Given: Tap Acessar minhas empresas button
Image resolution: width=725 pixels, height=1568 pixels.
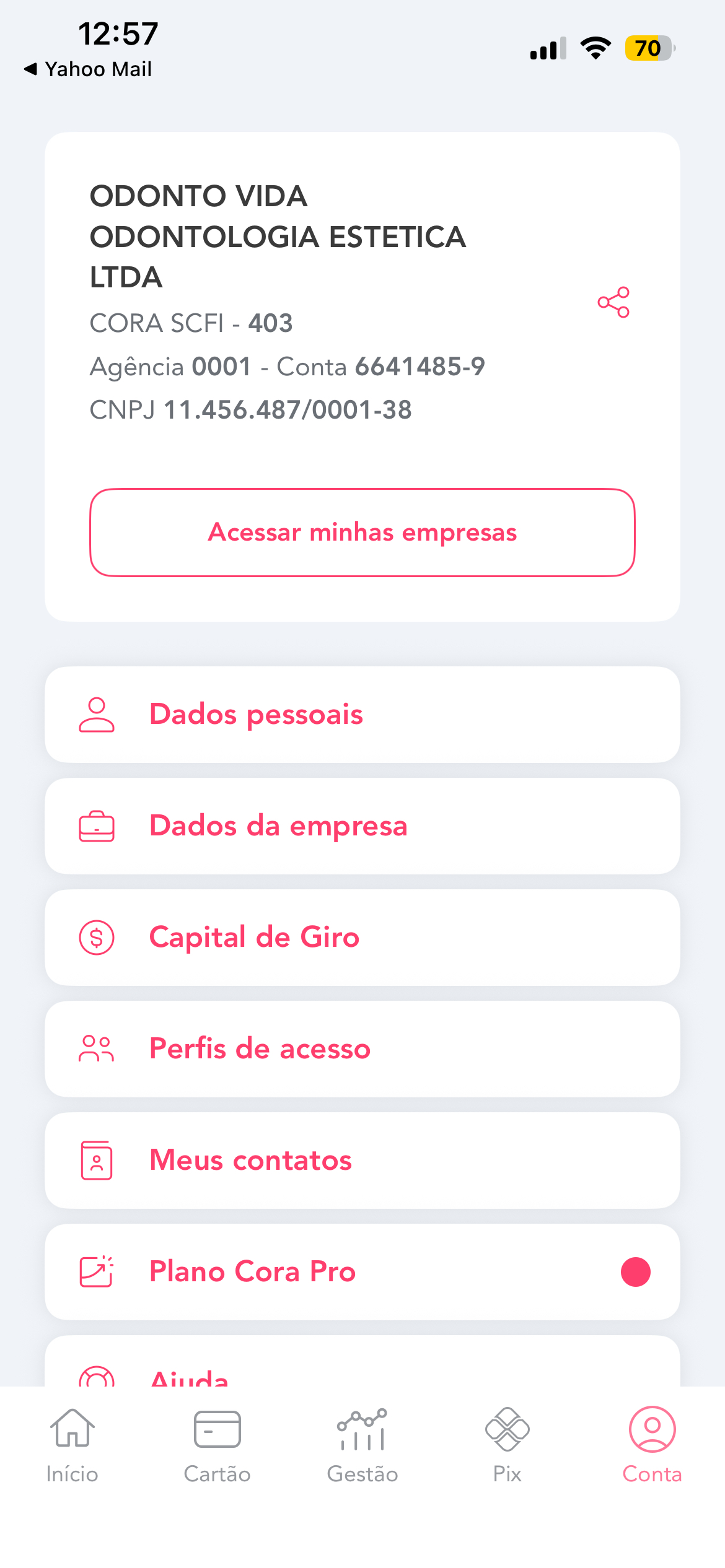Looking at the screenshot, I should click(362, 533).
